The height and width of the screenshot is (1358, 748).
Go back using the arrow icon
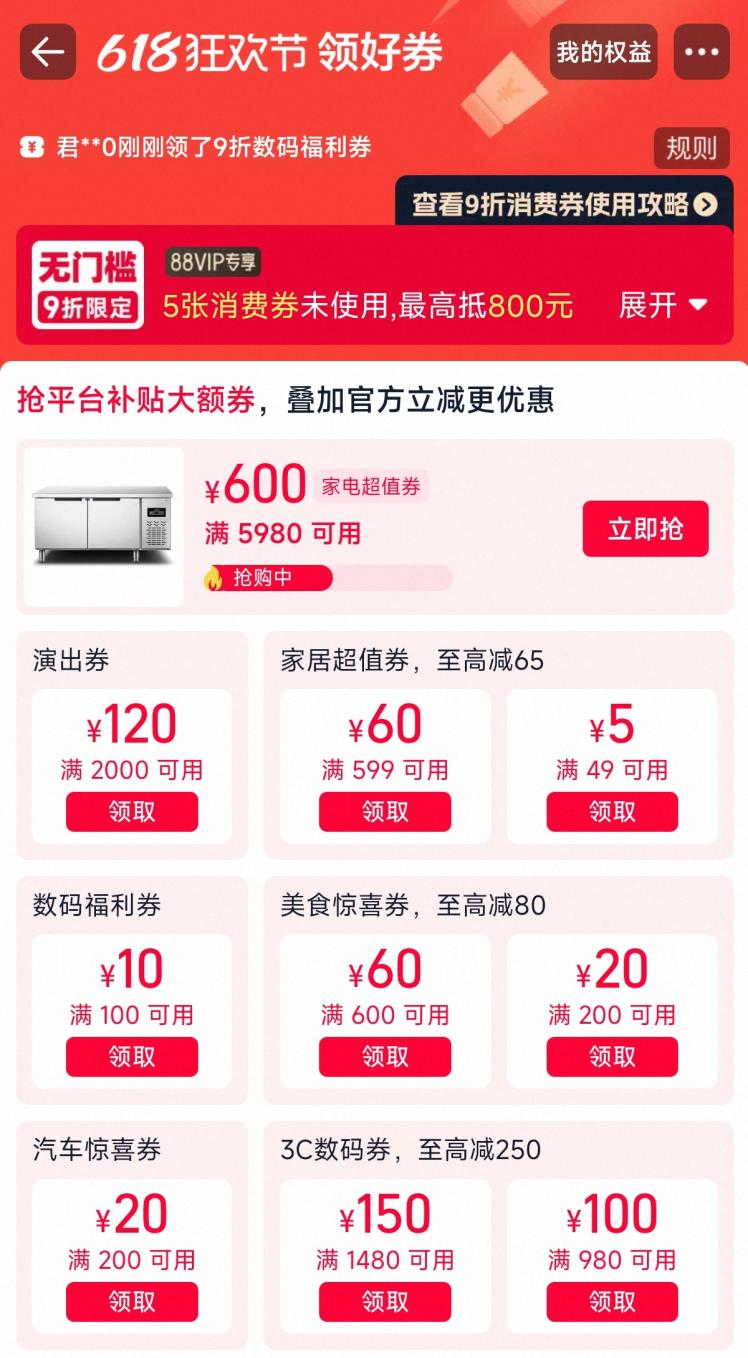pyautogui.click(x=47, y=52)
